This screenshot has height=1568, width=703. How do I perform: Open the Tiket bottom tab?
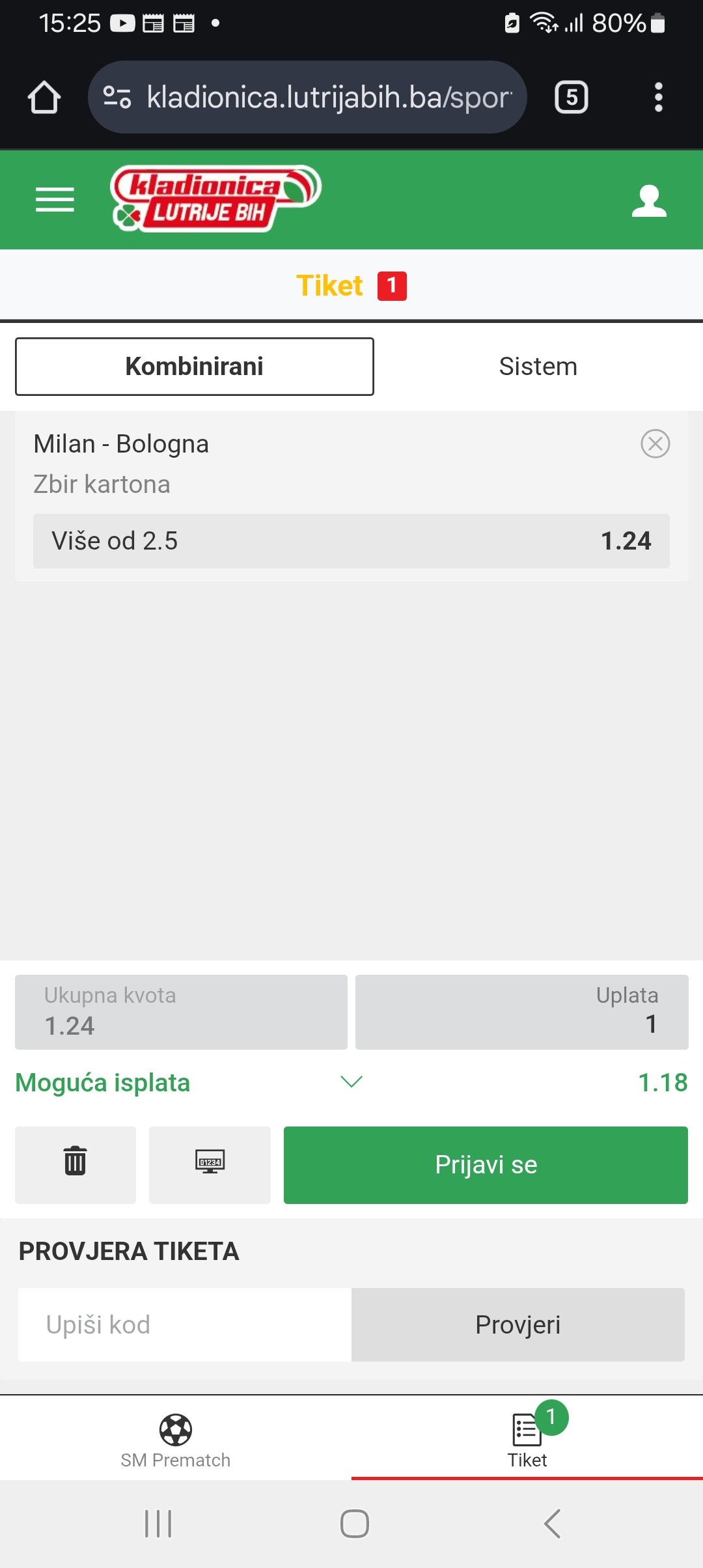[x=527, y=1440]
